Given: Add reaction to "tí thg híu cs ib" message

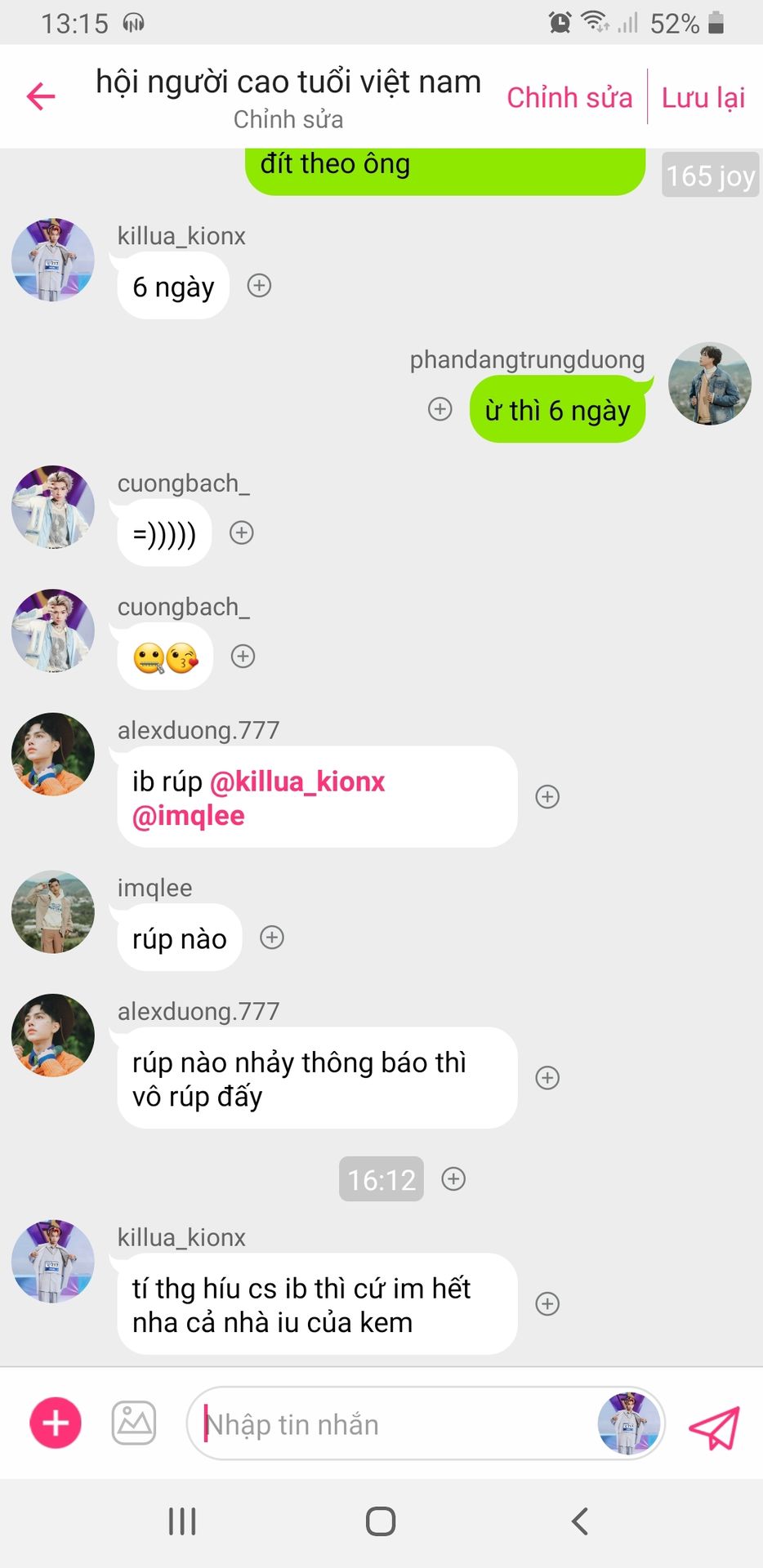Looking at the screenshot, I should 547,1304.
